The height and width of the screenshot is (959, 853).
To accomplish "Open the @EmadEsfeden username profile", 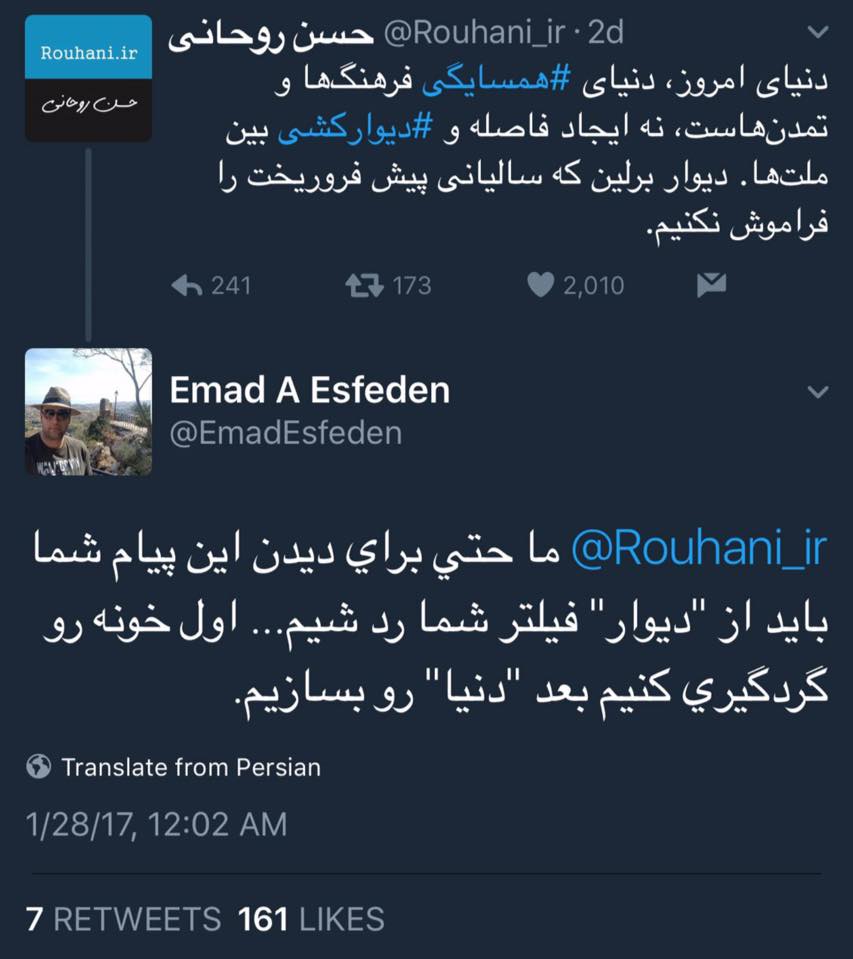I will click(286, 433).
